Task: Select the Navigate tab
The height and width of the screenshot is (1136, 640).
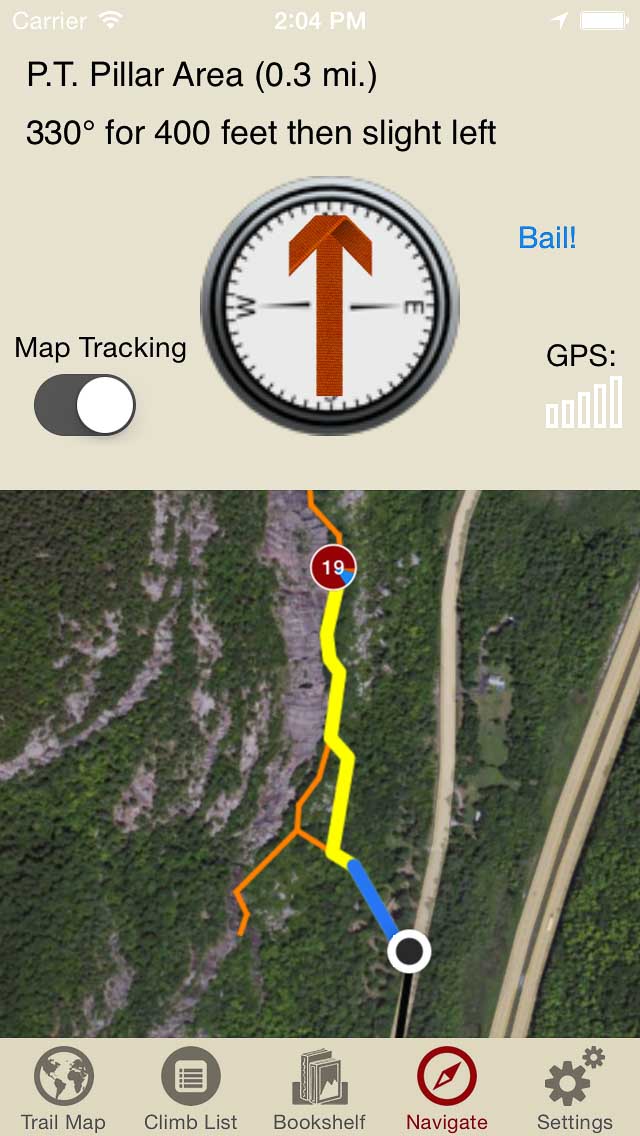Action: point(446,1089)
